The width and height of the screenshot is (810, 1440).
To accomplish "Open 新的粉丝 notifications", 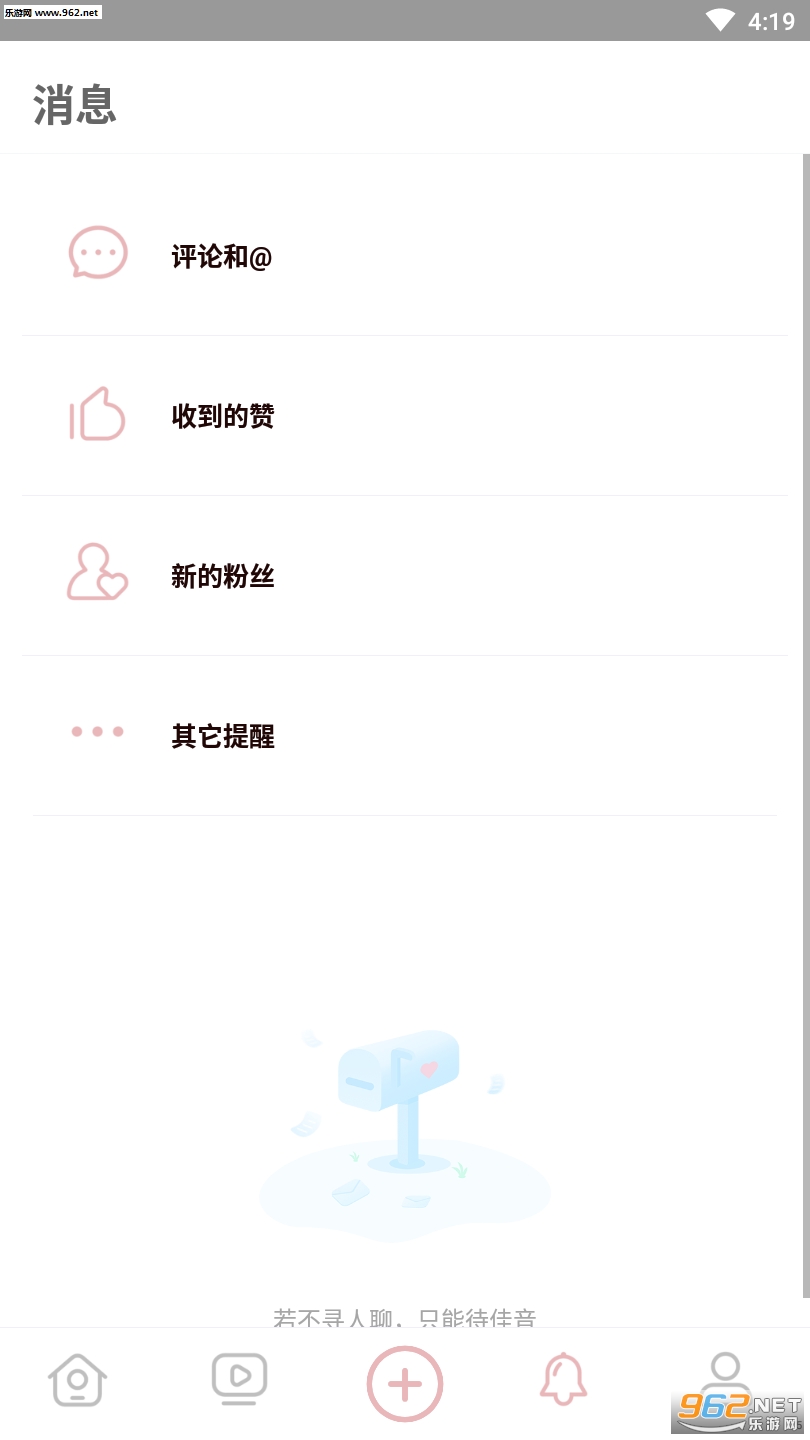I will [222, 576].
